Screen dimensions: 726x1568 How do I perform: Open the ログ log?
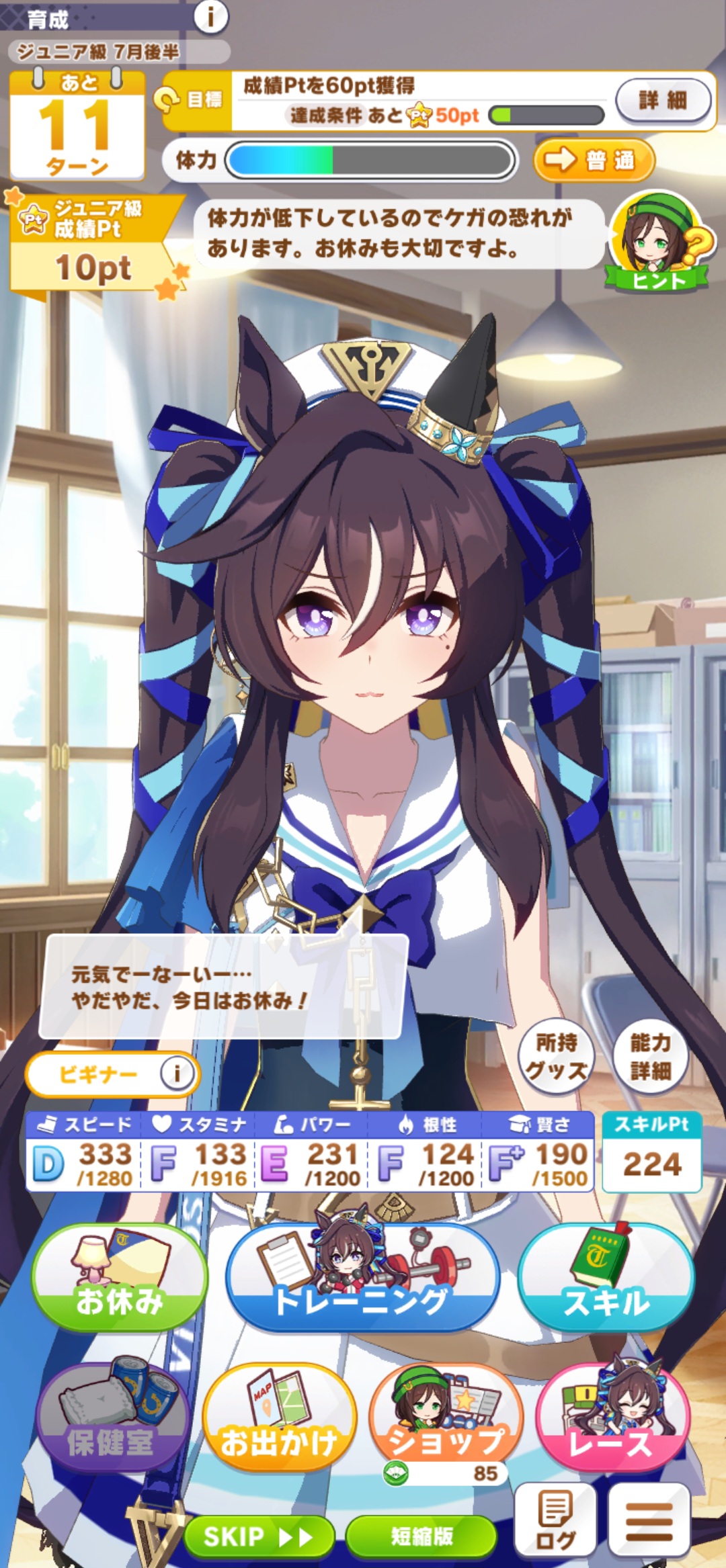(x=556, y=1523)
